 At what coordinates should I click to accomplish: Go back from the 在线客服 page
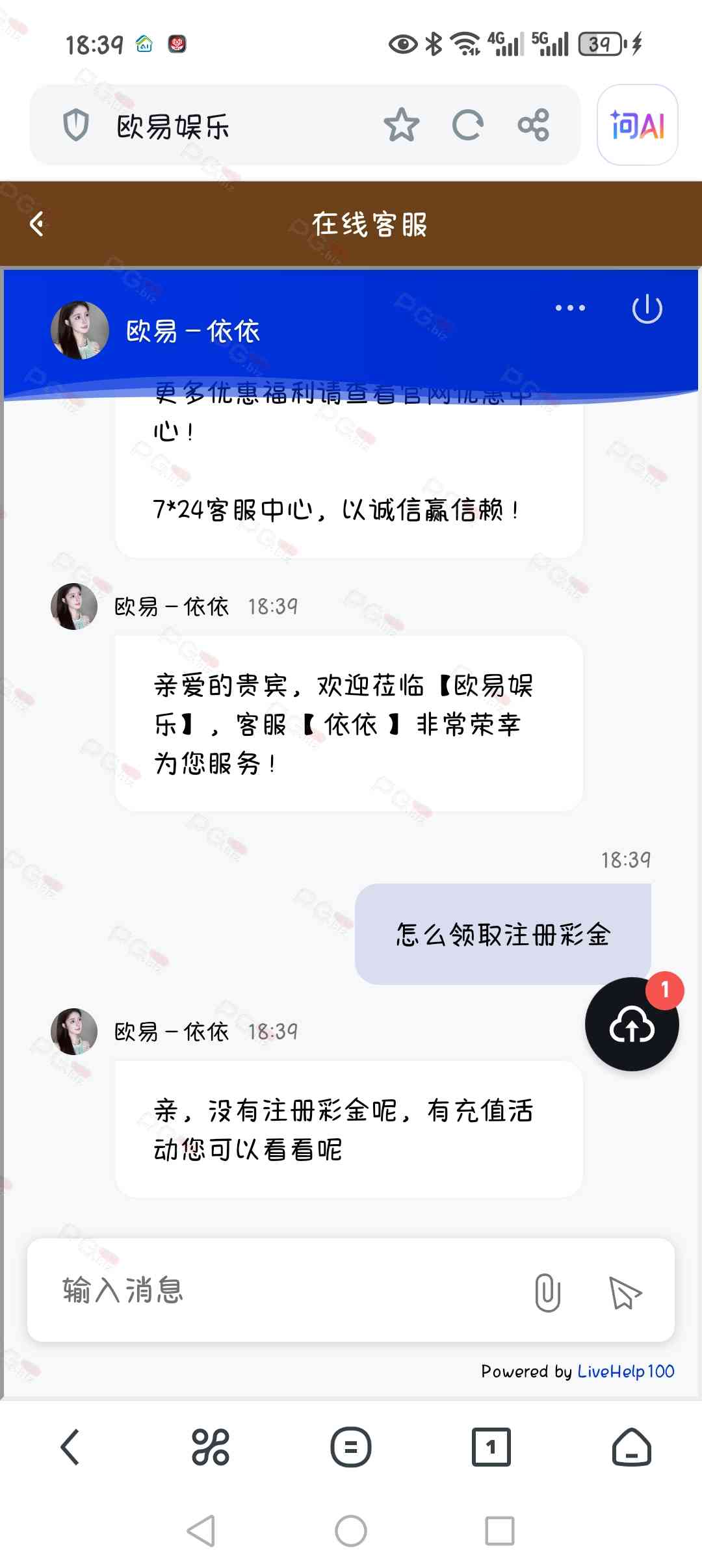(x=37, y=224)
